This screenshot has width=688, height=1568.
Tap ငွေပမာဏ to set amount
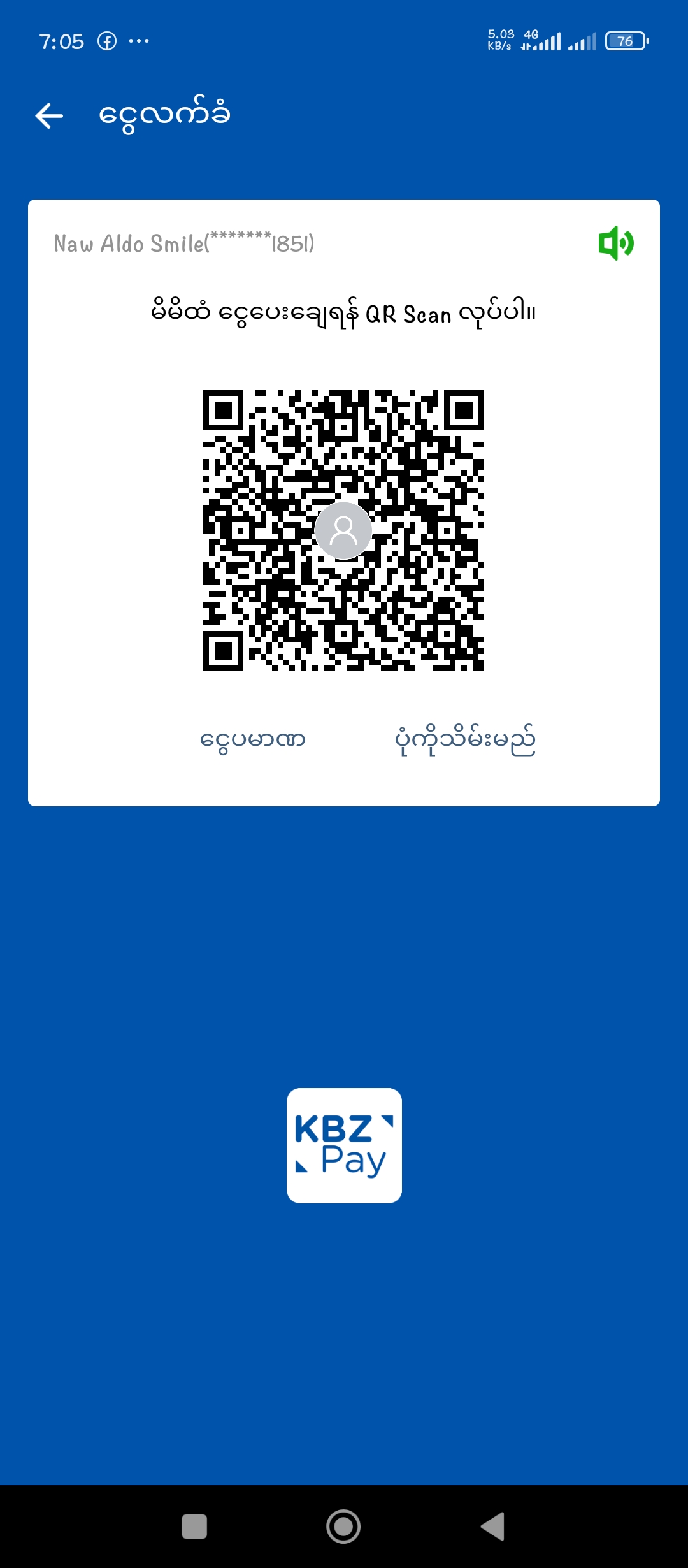[253, 740]
